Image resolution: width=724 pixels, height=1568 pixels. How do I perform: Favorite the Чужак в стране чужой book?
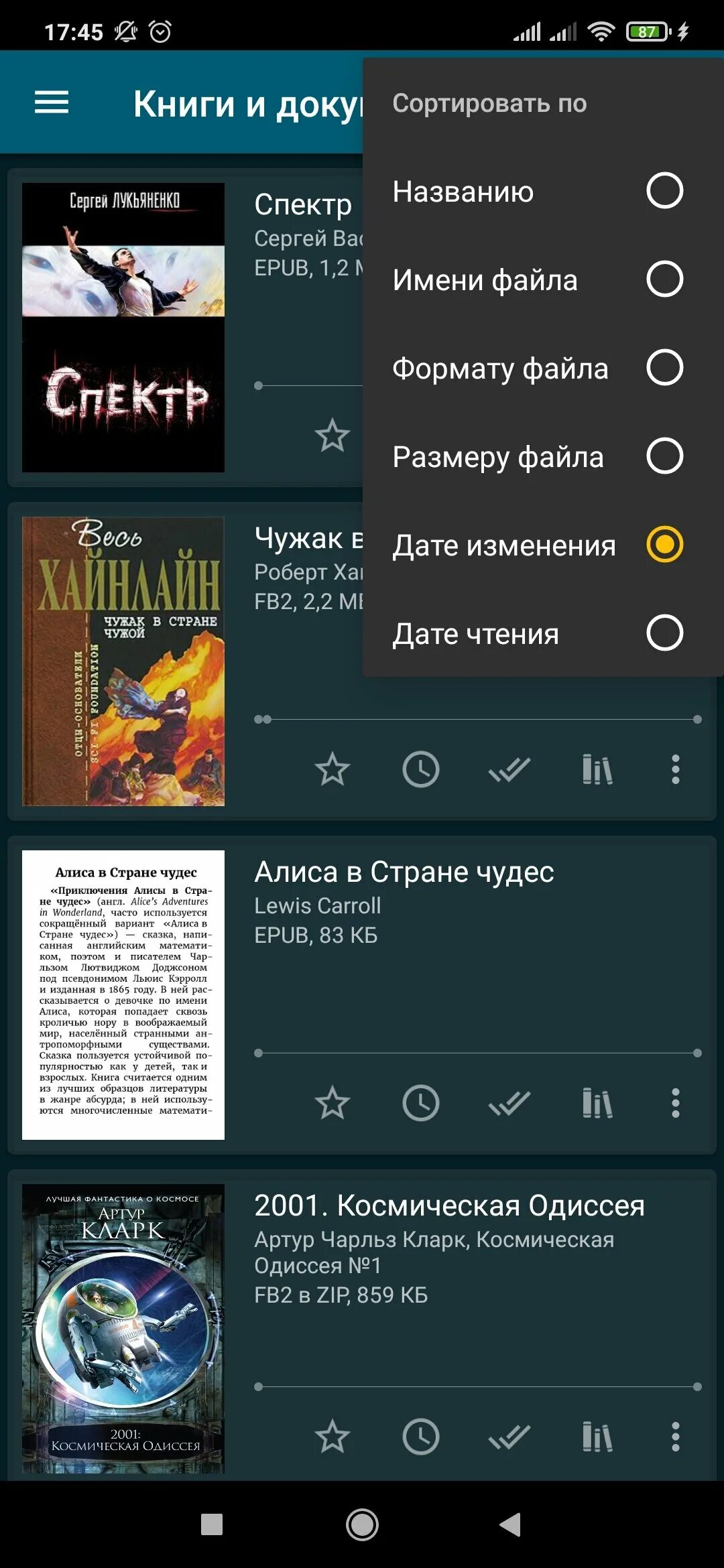click(x=333, y=769)
